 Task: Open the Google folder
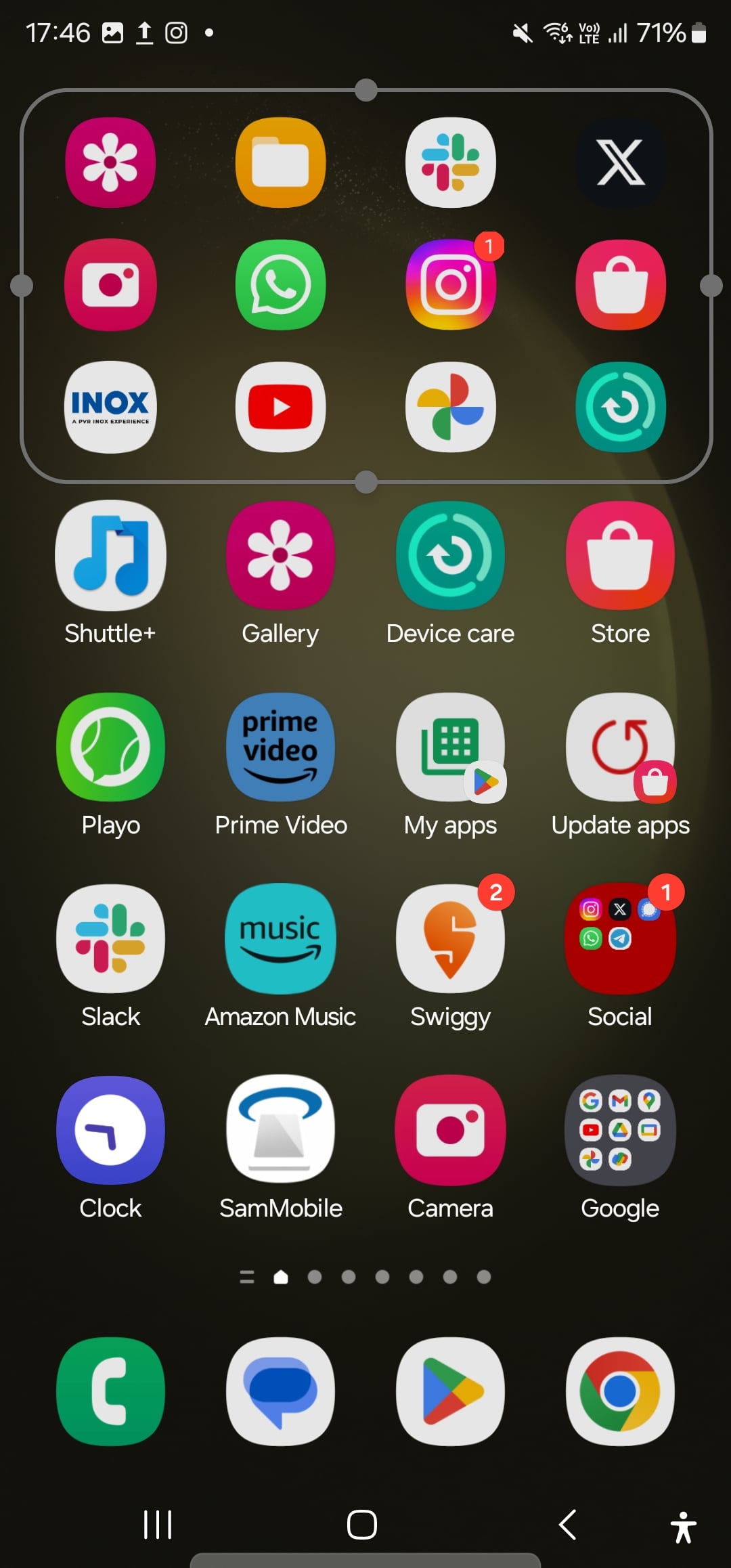(x=620, y=1131)
